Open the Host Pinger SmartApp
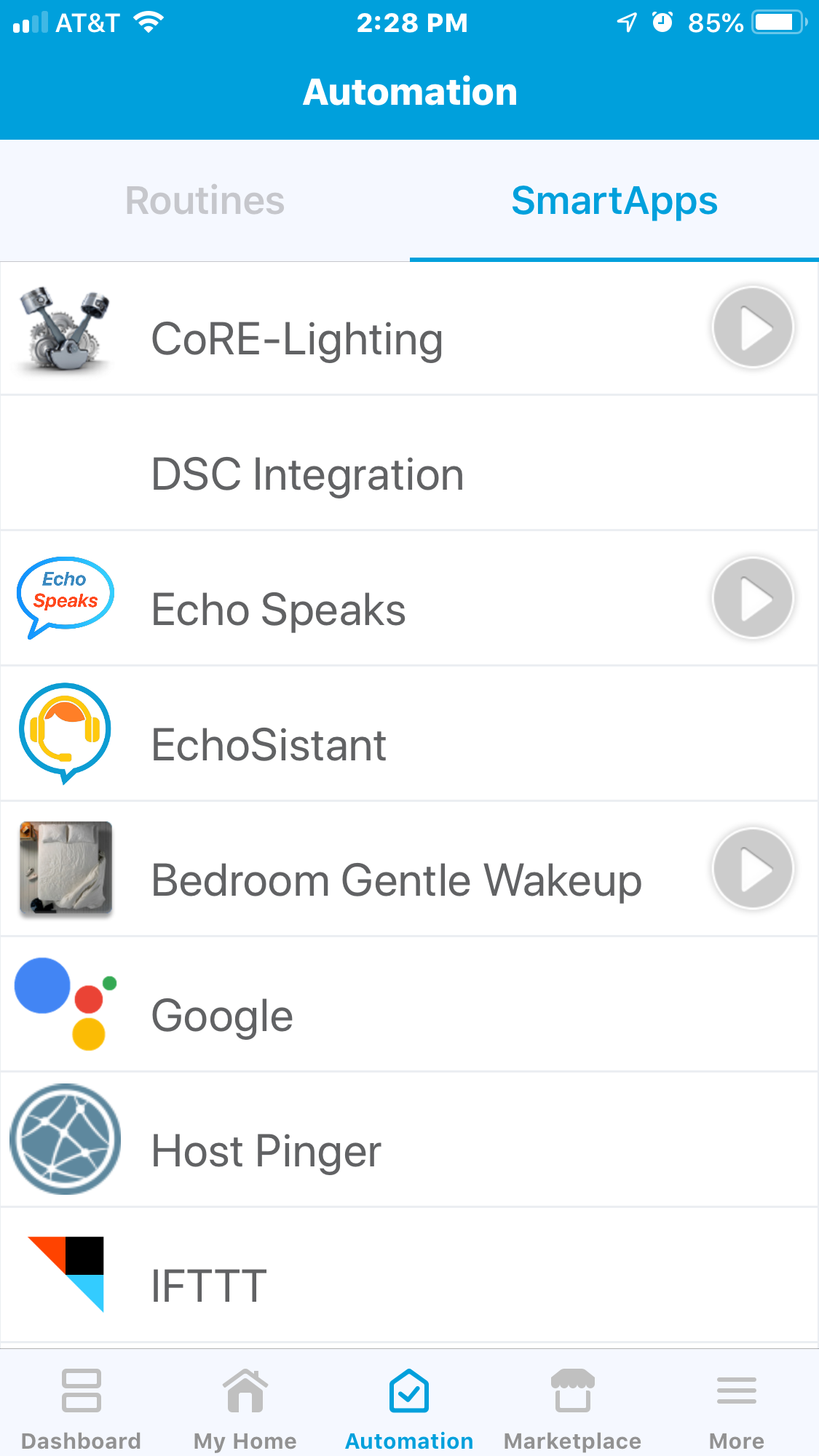 tap(266, 1151)
